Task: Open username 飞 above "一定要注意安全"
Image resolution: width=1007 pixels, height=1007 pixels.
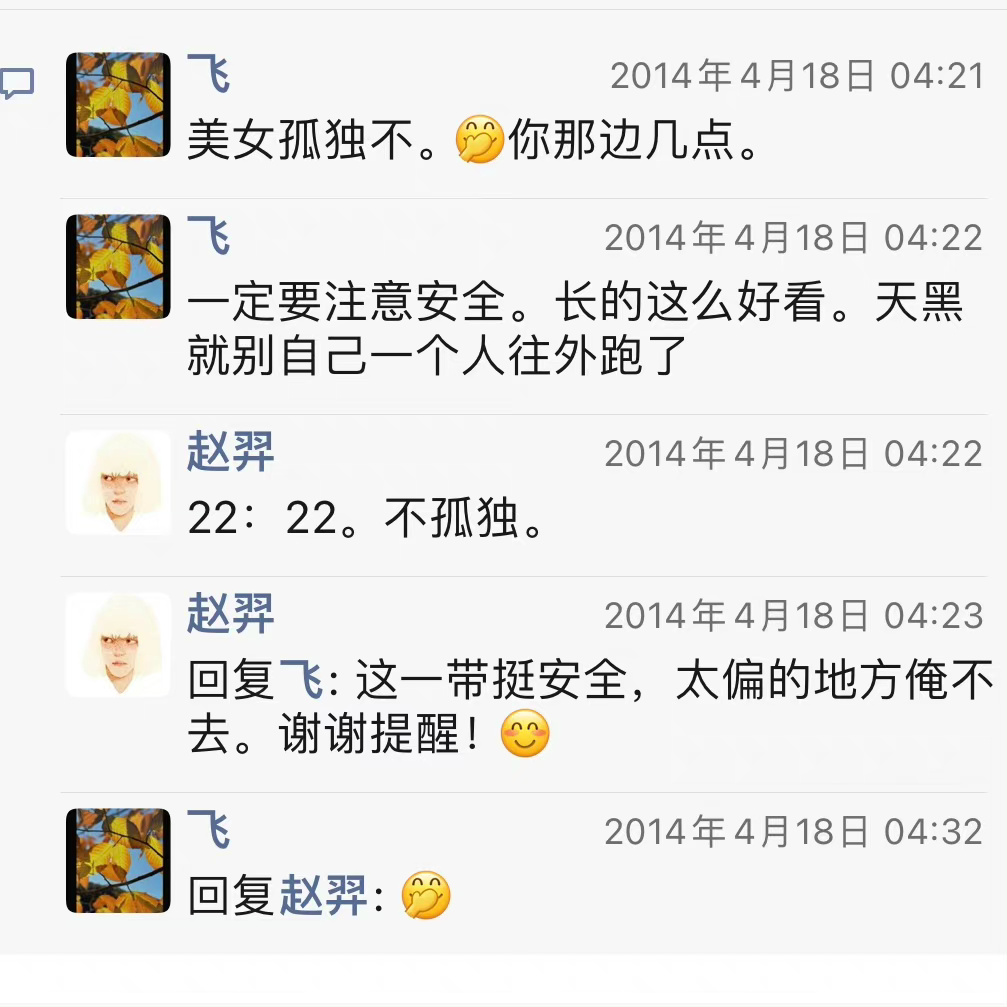Action: [209, 236]
